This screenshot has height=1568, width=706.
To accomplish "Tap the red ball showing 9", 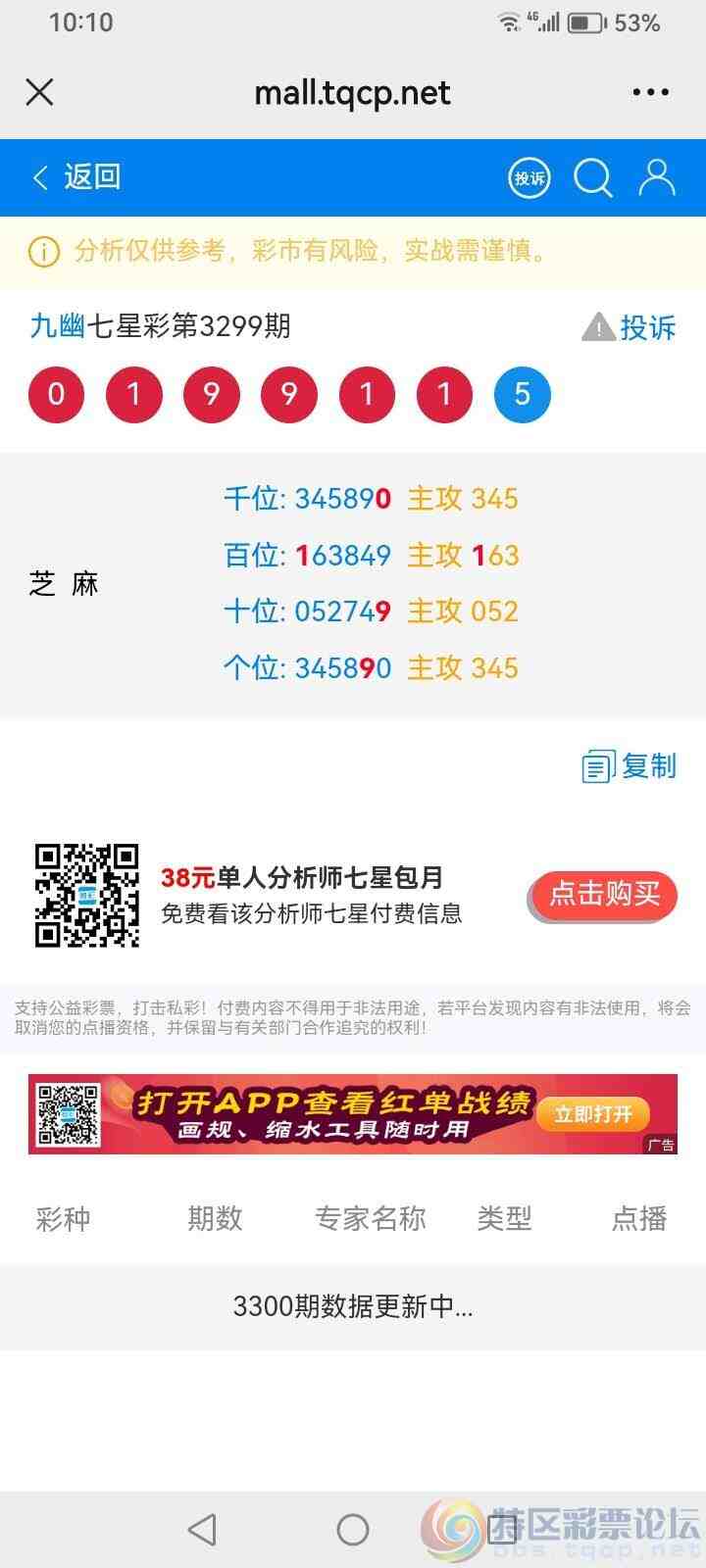I will tap(211, 393).
